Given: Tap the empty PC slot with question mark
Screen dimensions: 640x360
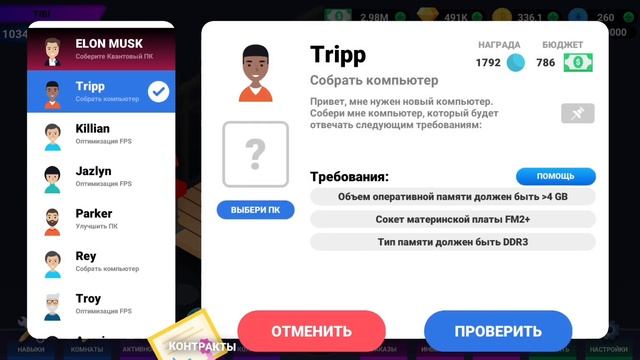Looking at the screenshot, I should click(x=256, y=154).
